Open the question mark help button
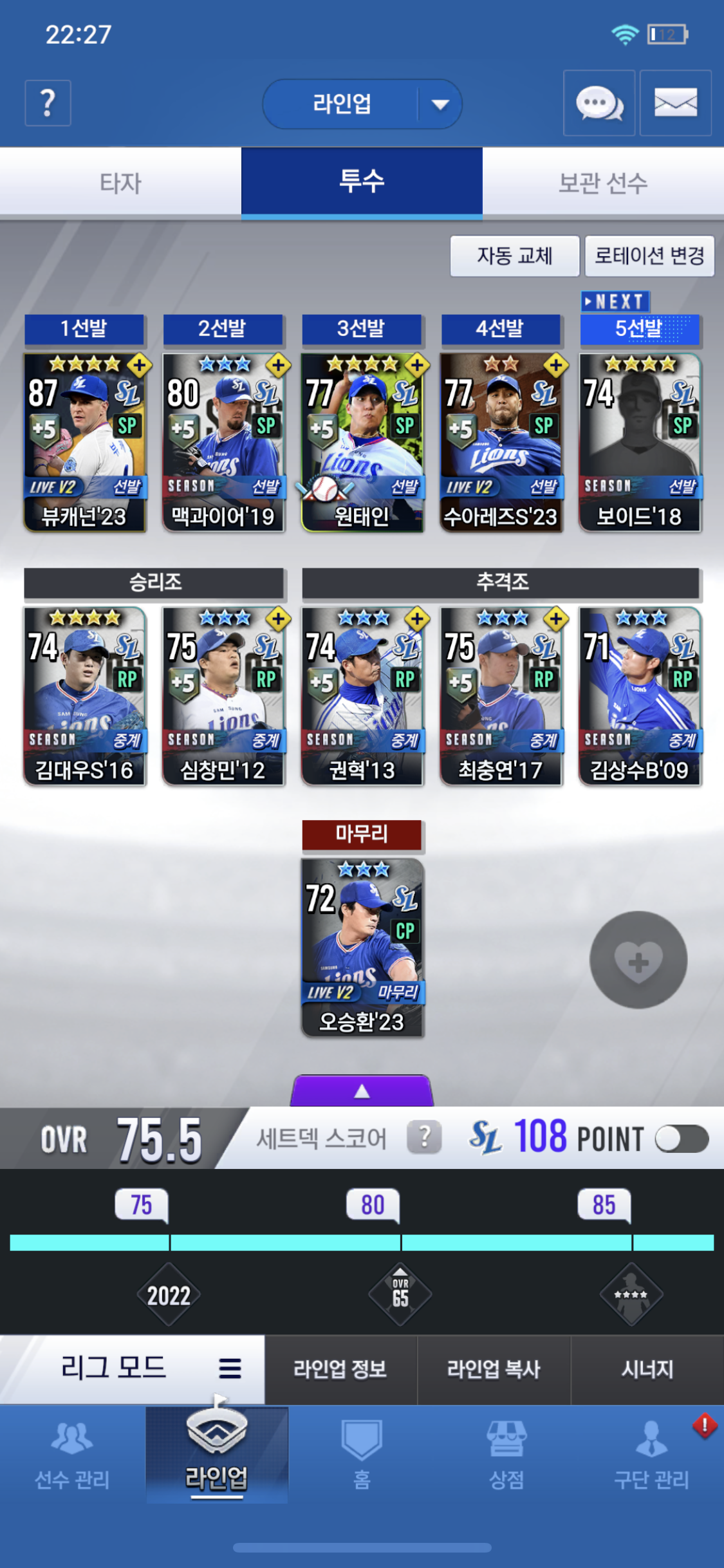The width and height of the screenshot is (724, 1568). coord(48,103)
